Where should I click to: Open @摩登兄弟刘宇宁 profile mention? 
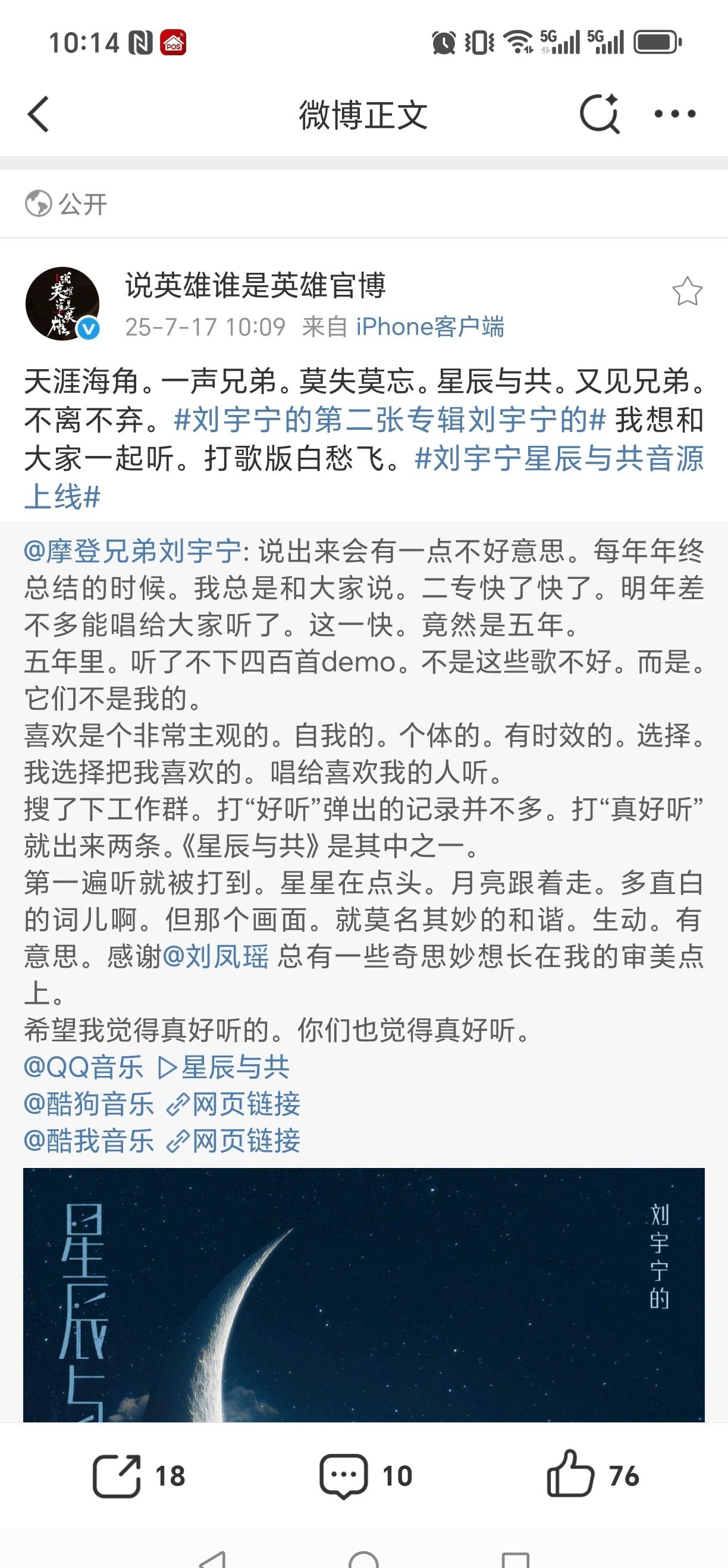pos(133,551)
